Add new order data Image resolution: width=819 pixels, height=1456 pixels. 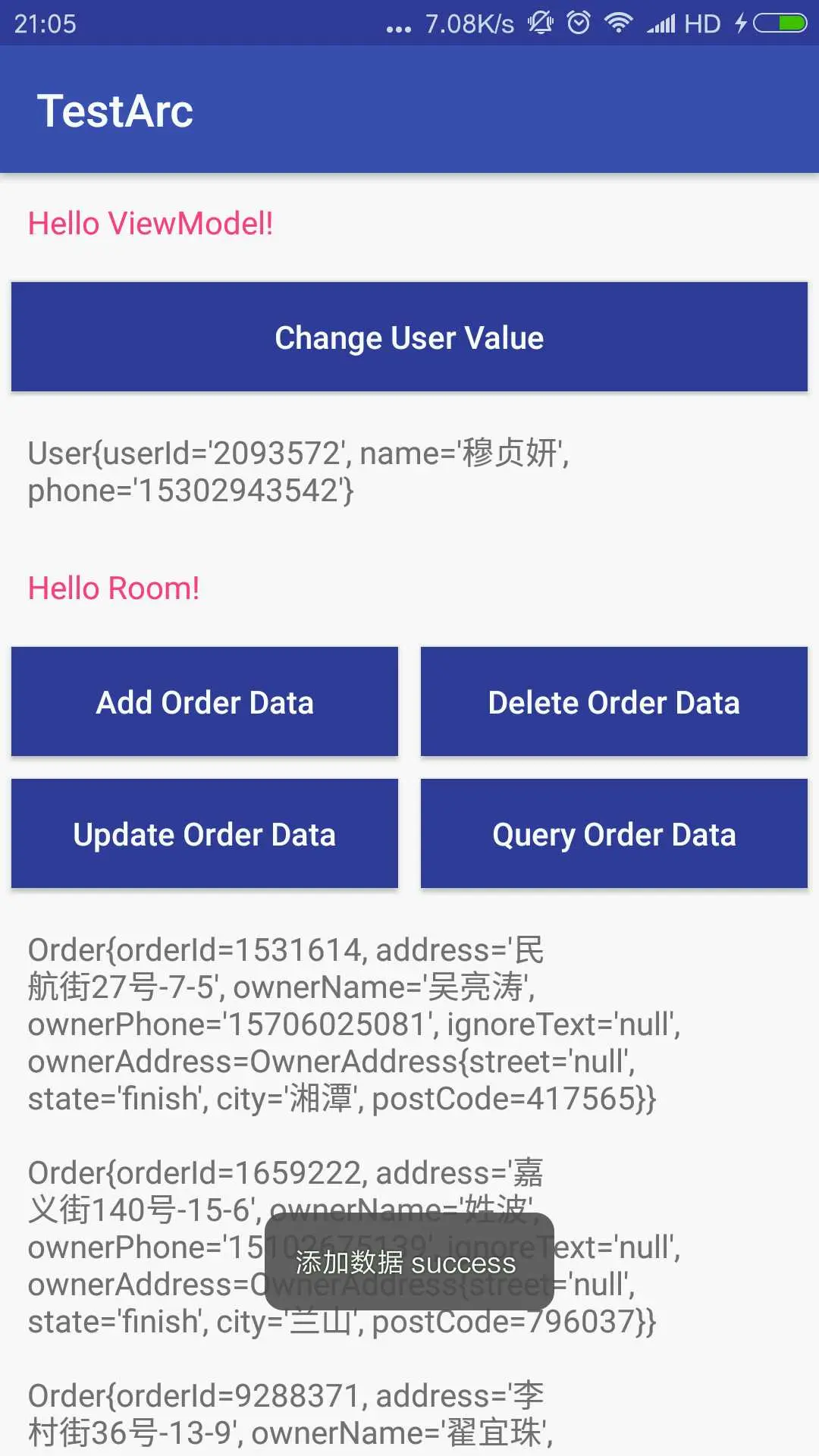[x=205, y=702]
